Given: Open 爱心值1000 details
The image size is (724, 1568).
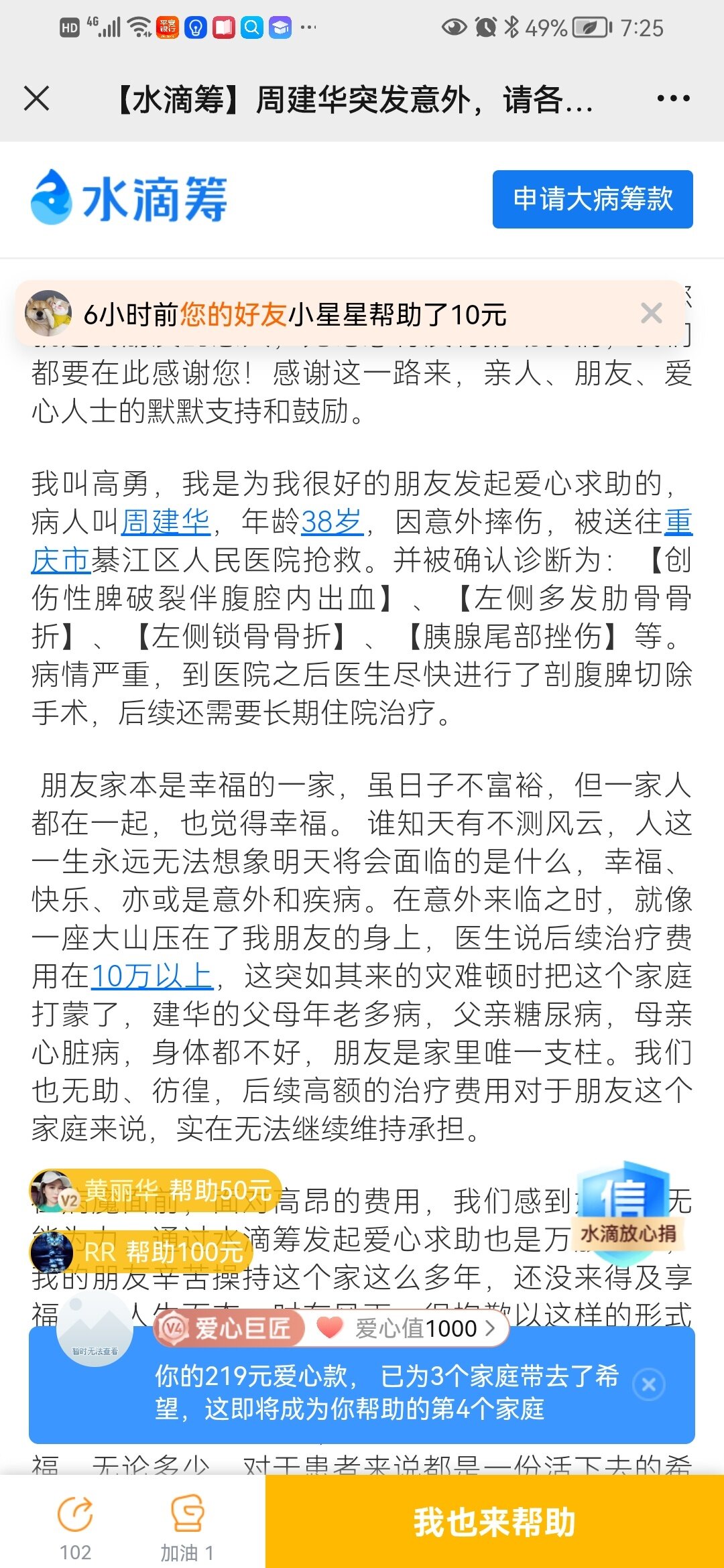Looking at the screenshot, I should point(416,1328).
